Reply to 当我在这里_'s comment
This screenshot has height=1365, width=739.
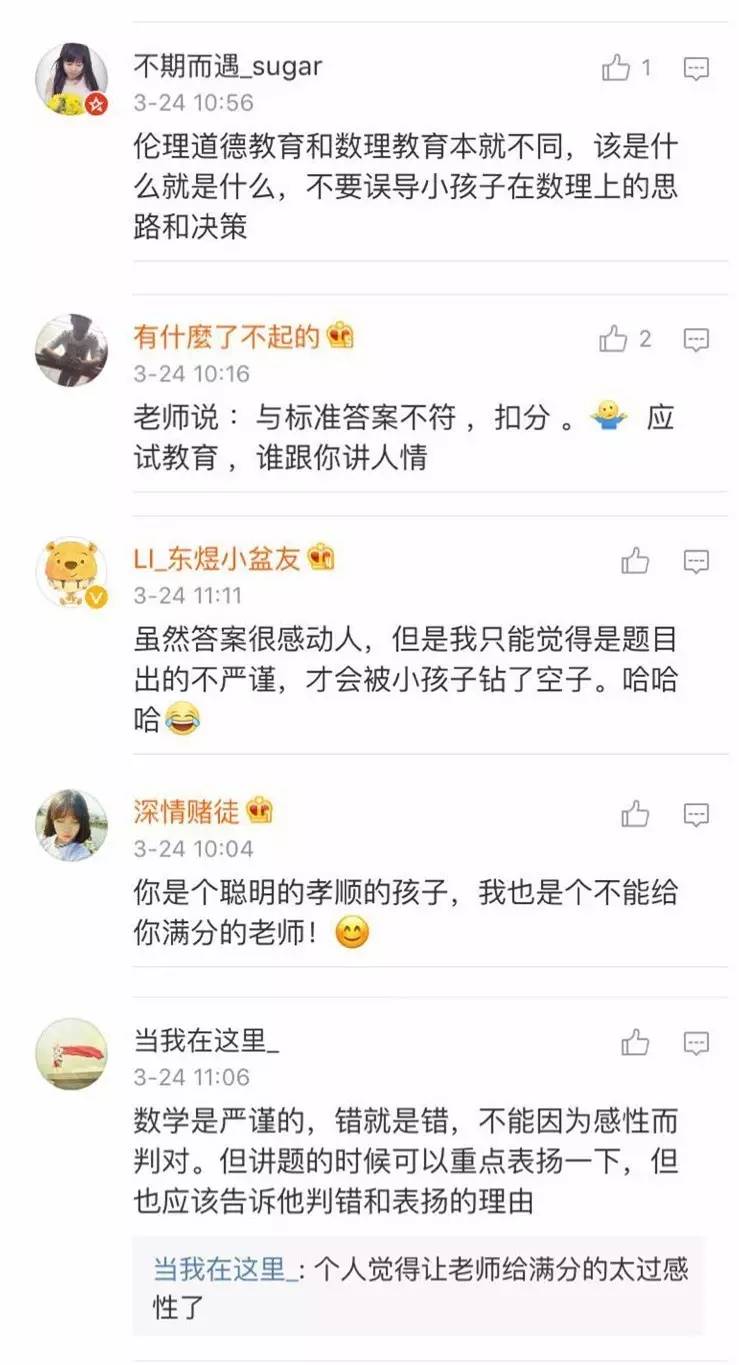tap(696, 1043)
